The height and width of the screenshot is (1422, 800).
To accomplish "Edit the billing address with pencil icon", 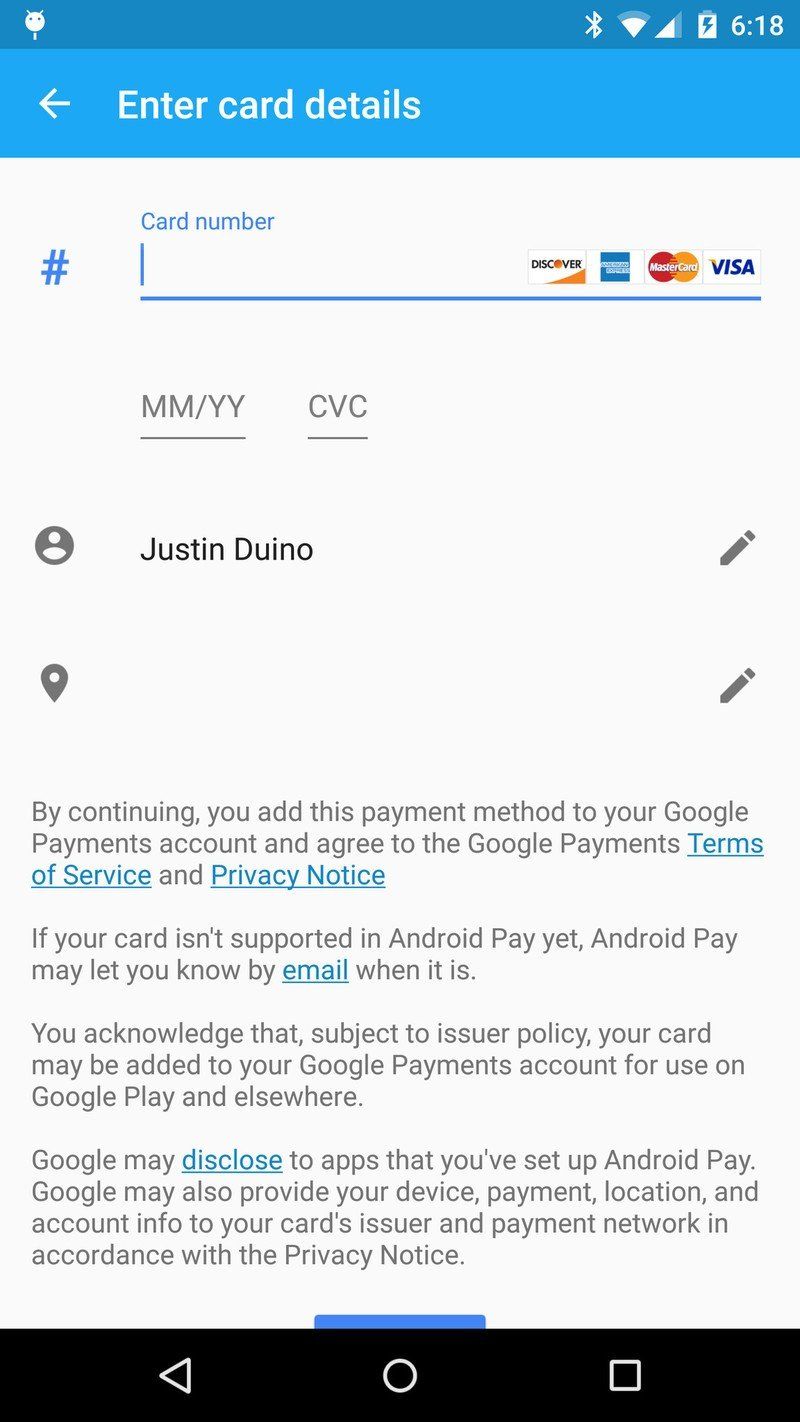I will tap(737, 684).
